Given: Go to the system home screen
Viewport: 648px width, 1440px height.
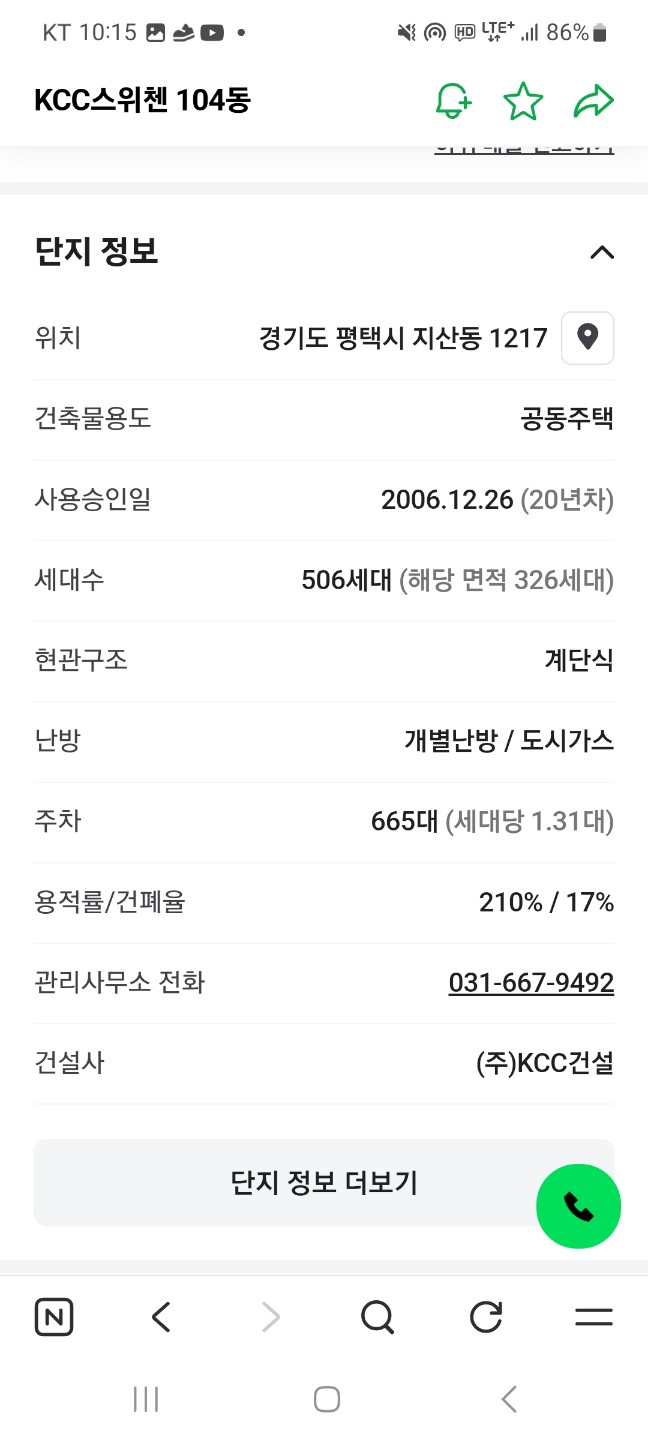Looking at the screenshot, I should pos(326,1399).
